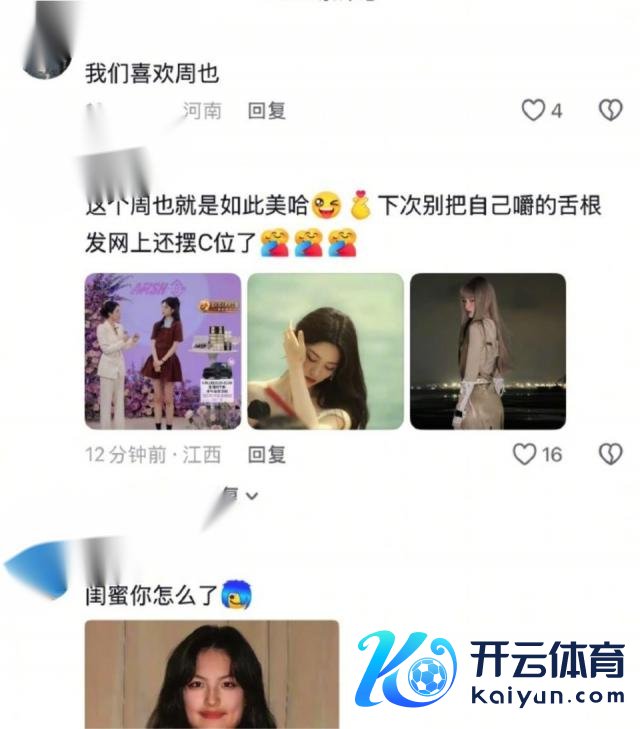Open the image under "闺蜜你怎么了"
The width and height of the screenshot is (640, 729).
[x=212, y=674]
